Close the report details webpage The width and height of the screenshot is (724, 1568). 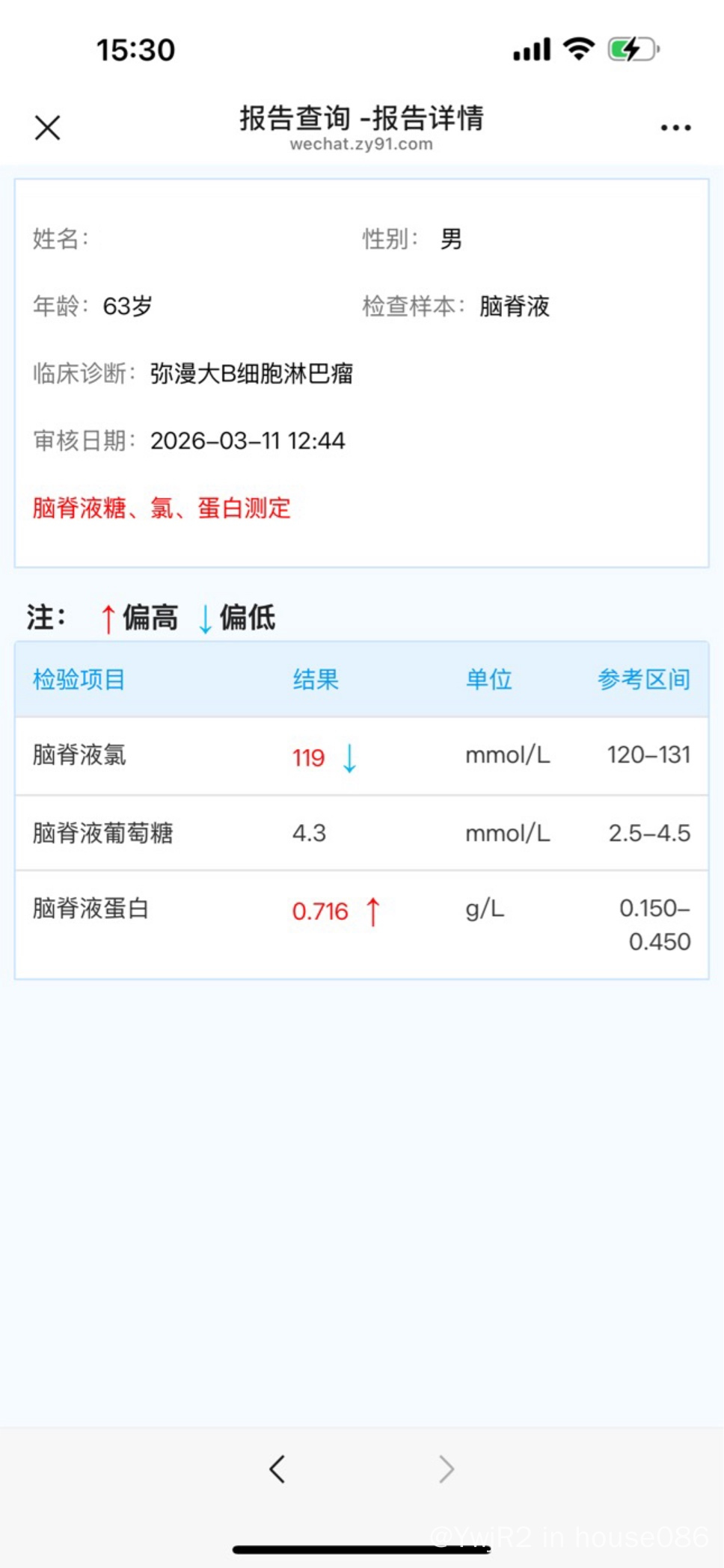(x=47, y=128)
